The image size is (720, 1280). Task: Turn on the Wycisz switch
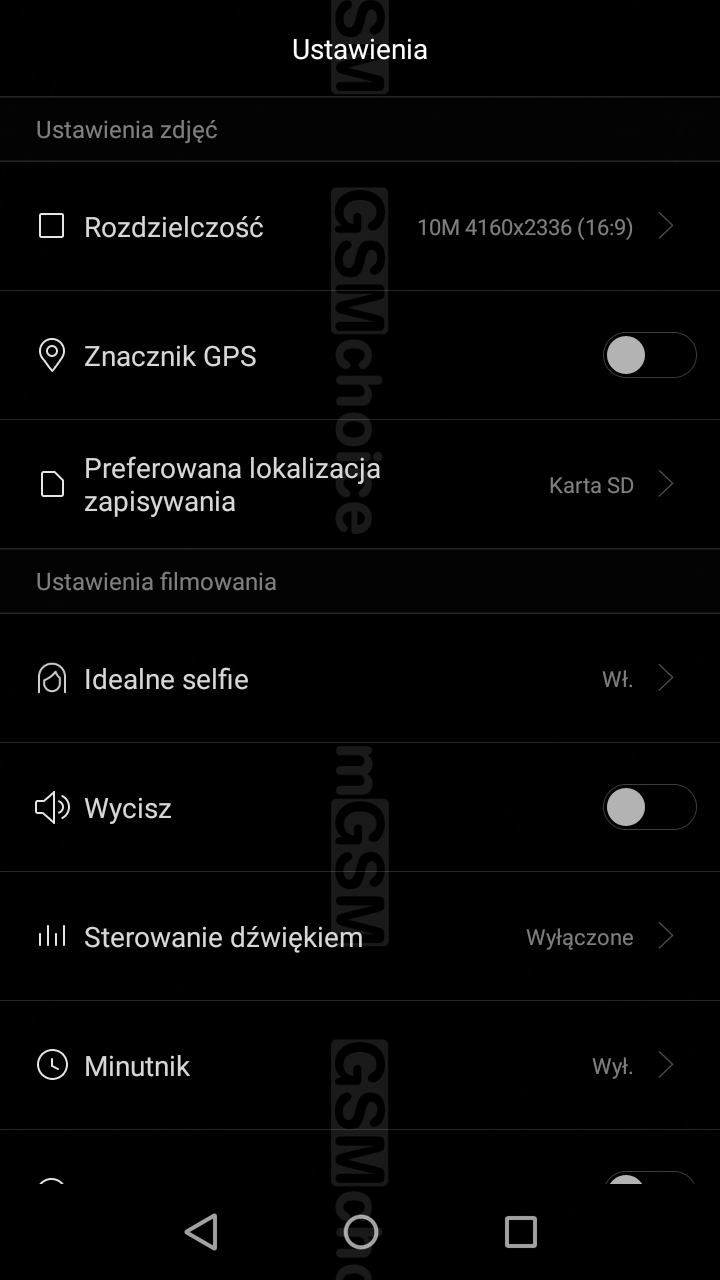649,808
